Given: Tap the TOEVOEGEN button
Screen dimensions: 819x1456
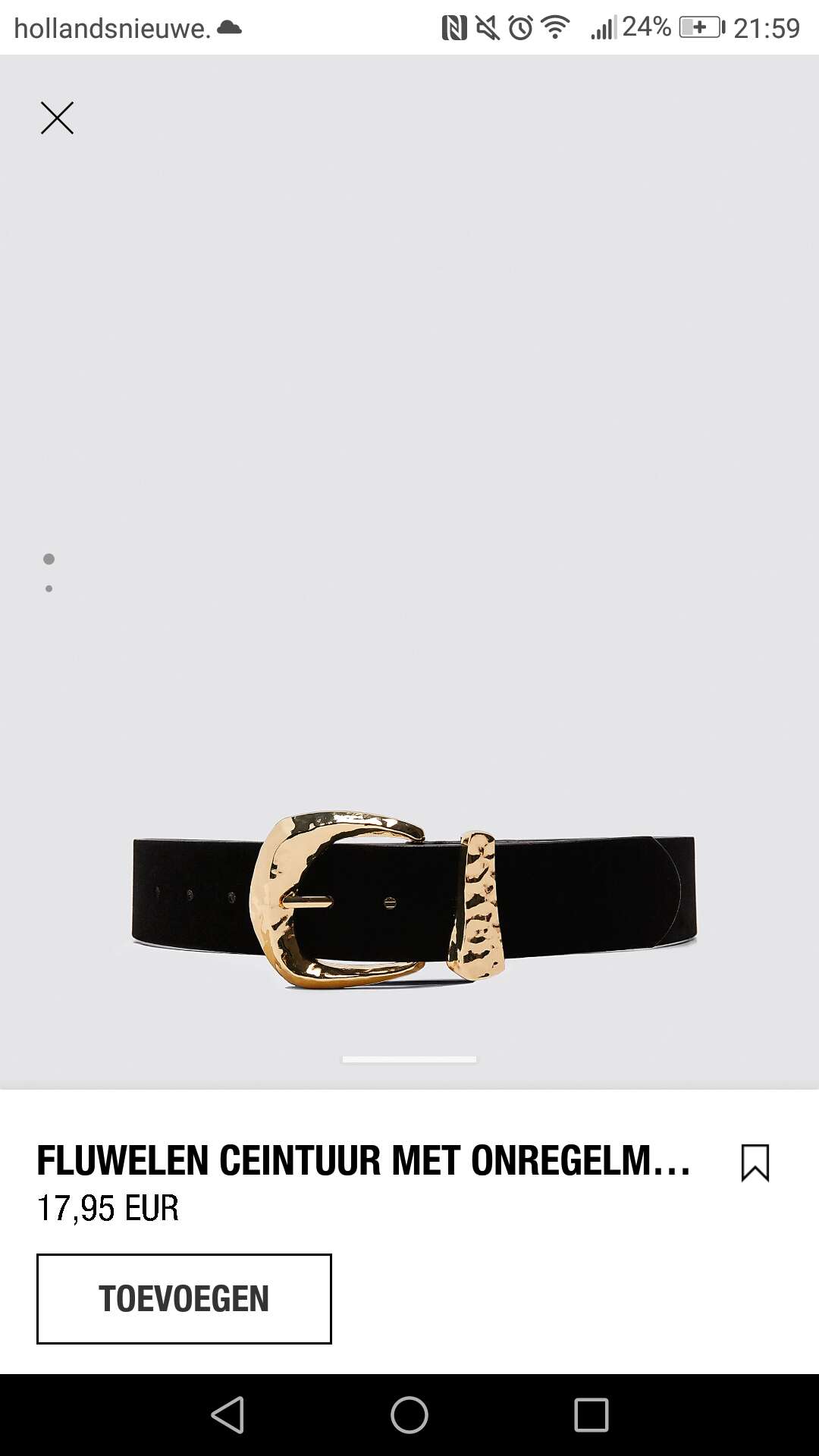Looking at the screenshot, I should tap(184, 1299).
